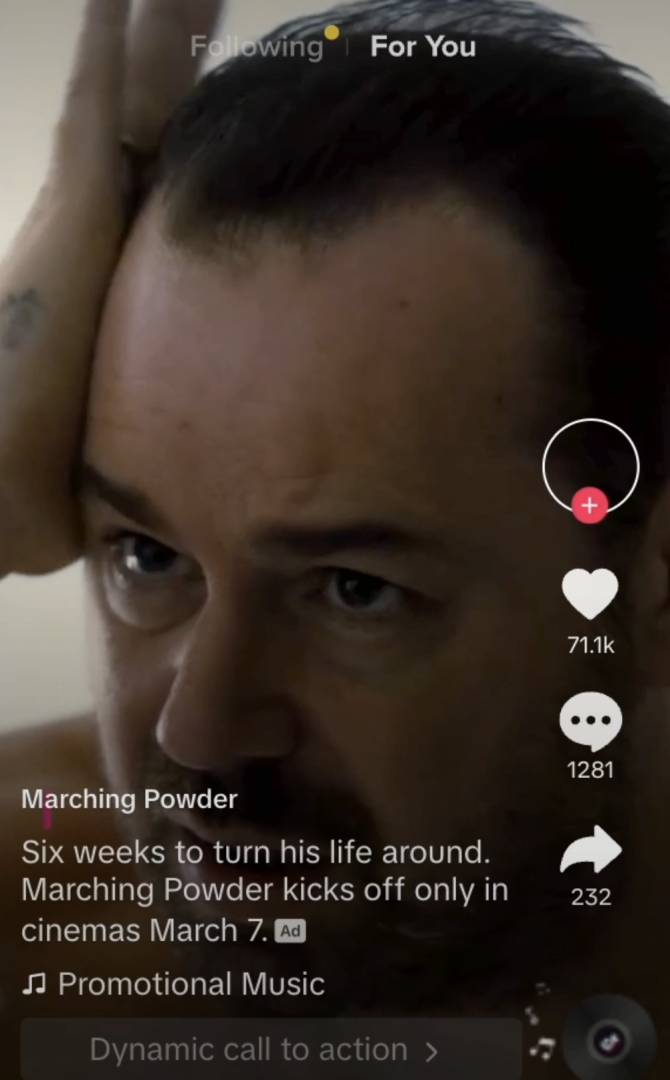Viewport: 670px width, 1080px height.
Task: Share this video with the arrow
Action: [x=590, y=850]
